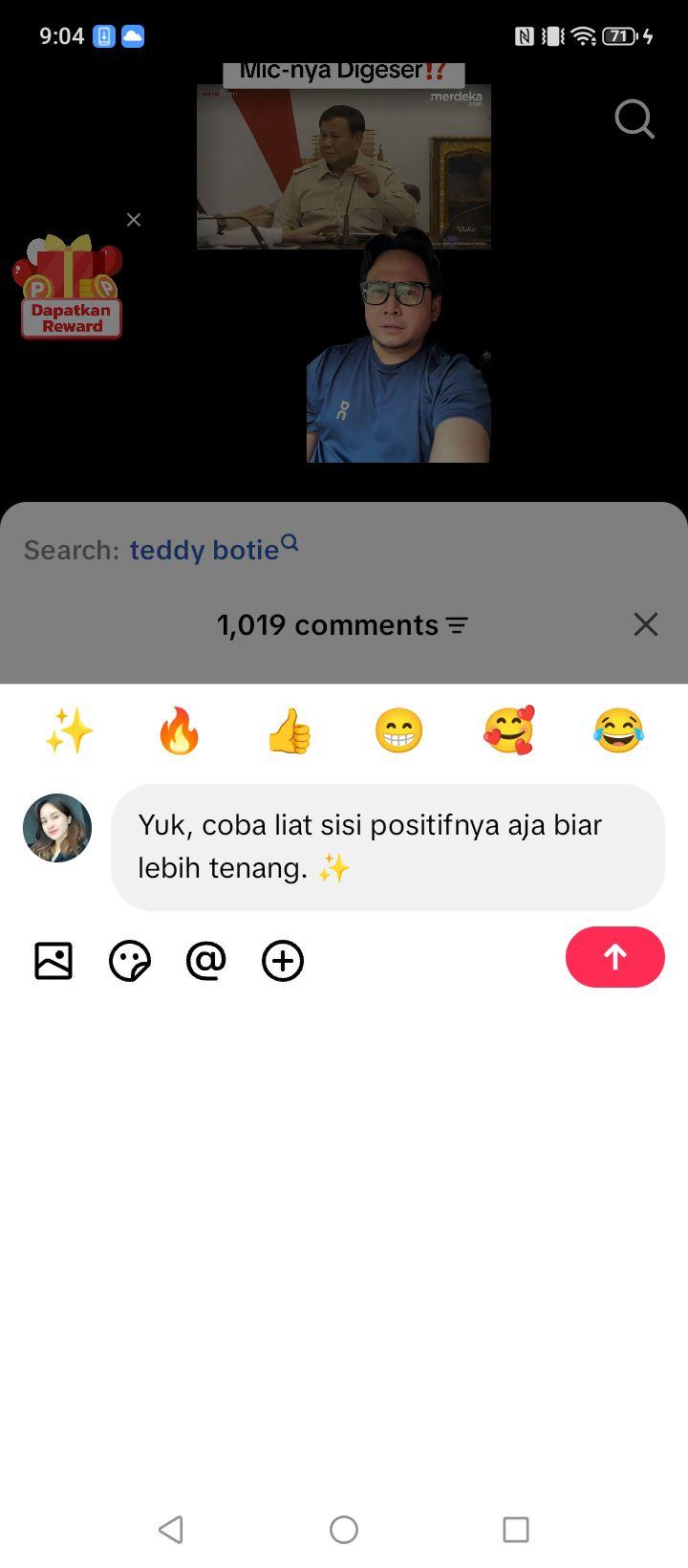Attach a photo to the comment

(54, 961)
